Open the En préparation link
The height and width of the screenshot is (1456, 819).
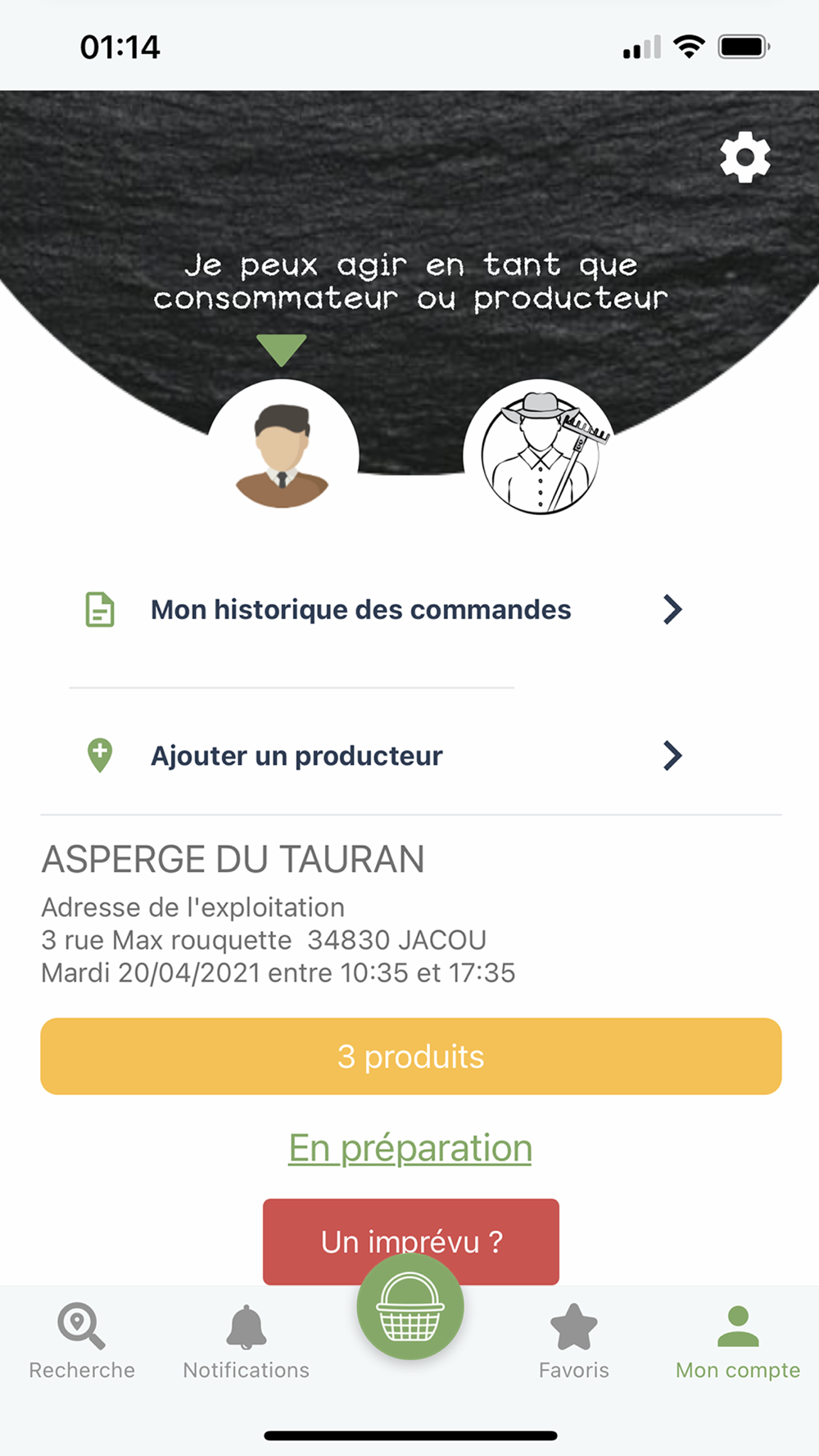(x=410, y=1148)
